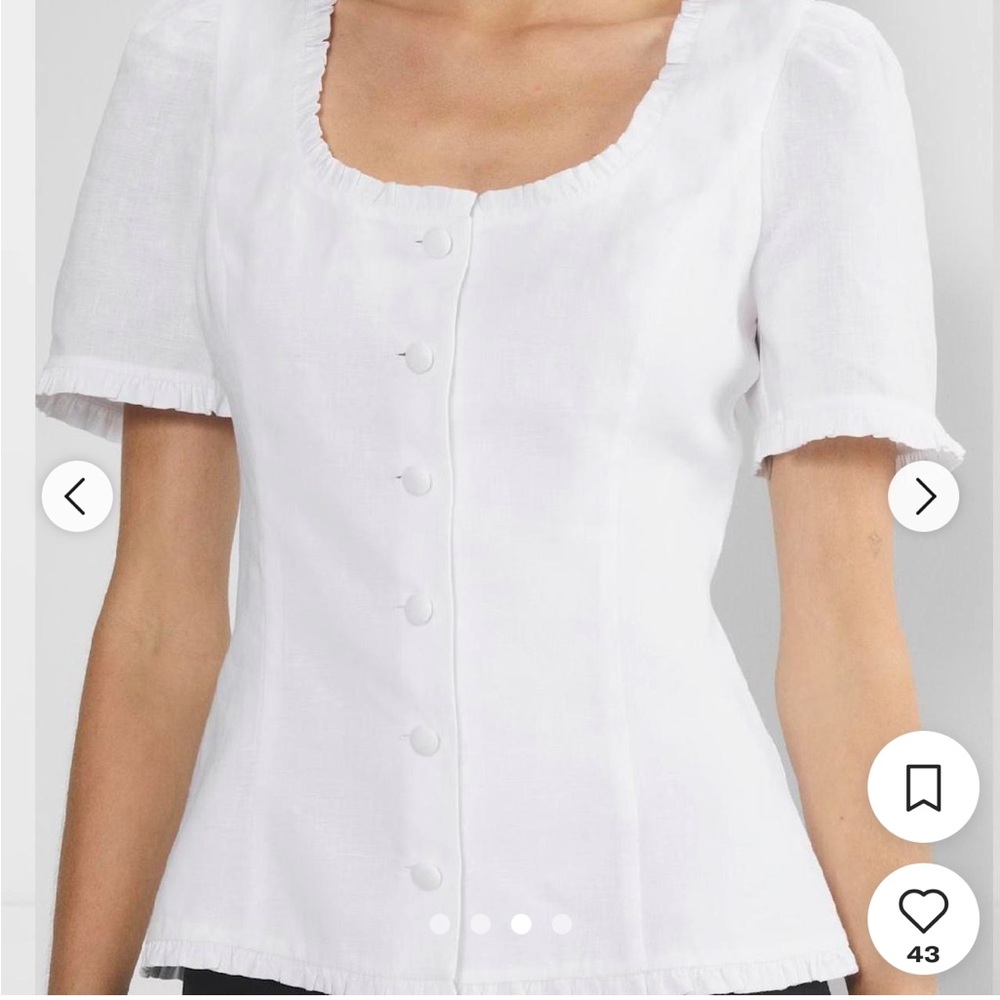
Task: Jump to the first photo indicator dot
Action: [439, 924]
